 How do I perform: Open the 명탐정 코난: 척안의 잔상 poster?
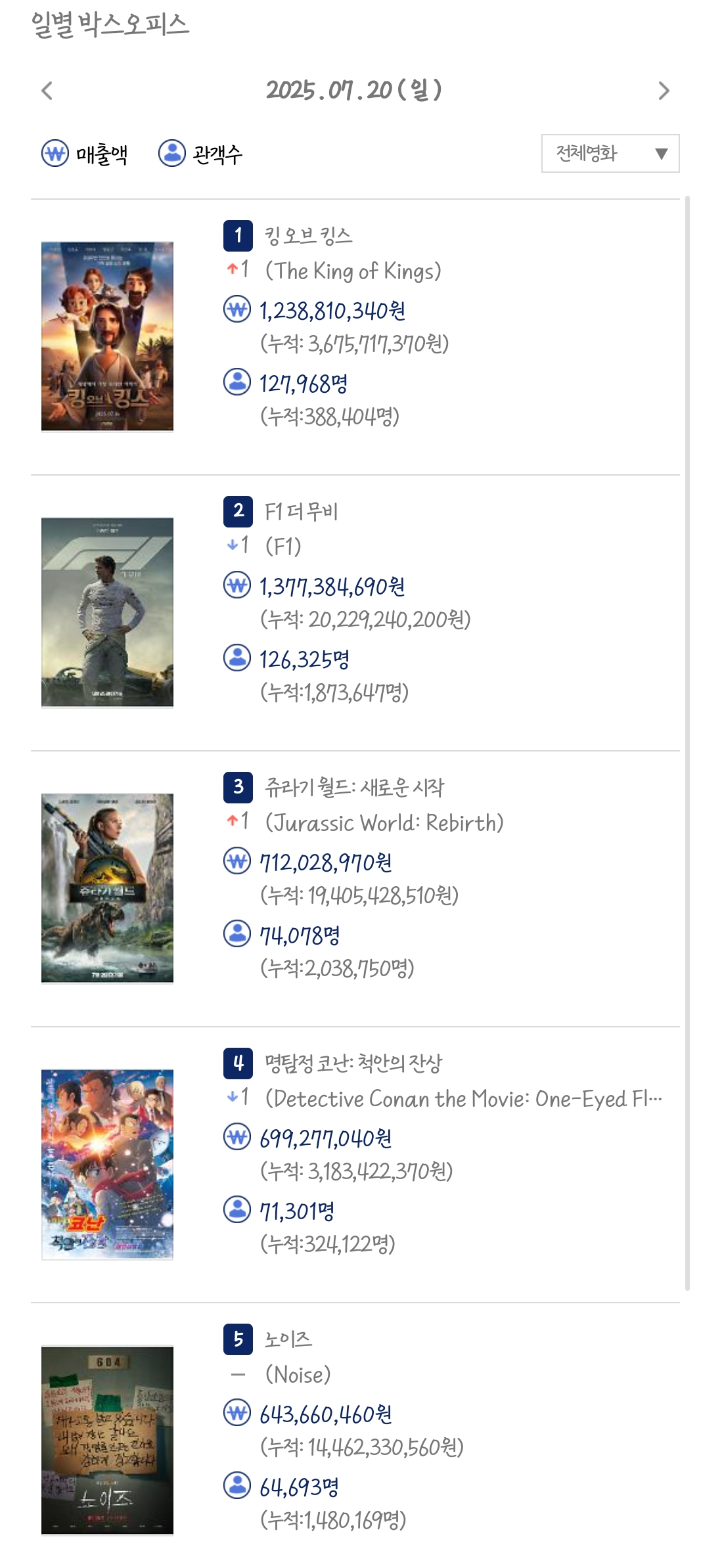pyautogui.click(x=107, y=1164)
